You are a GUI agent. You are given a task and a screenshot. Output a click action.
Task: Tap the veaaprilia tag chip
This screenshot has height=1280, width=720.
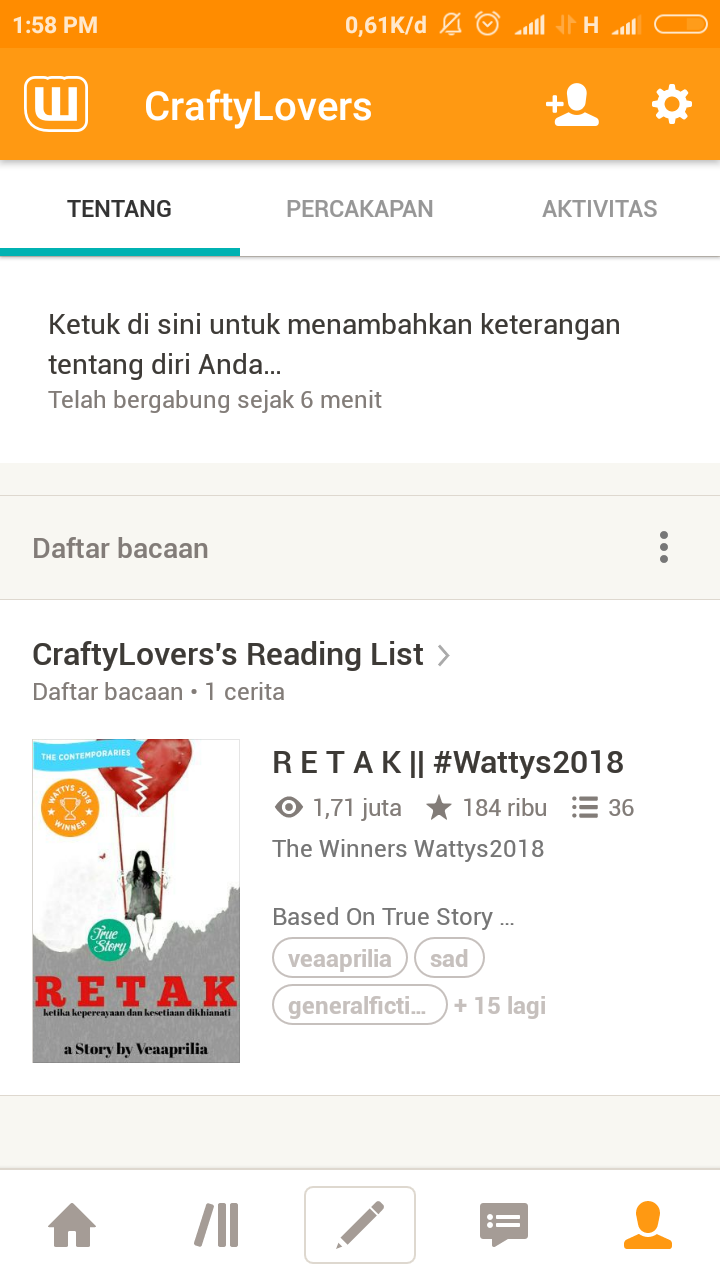[340, 958]
